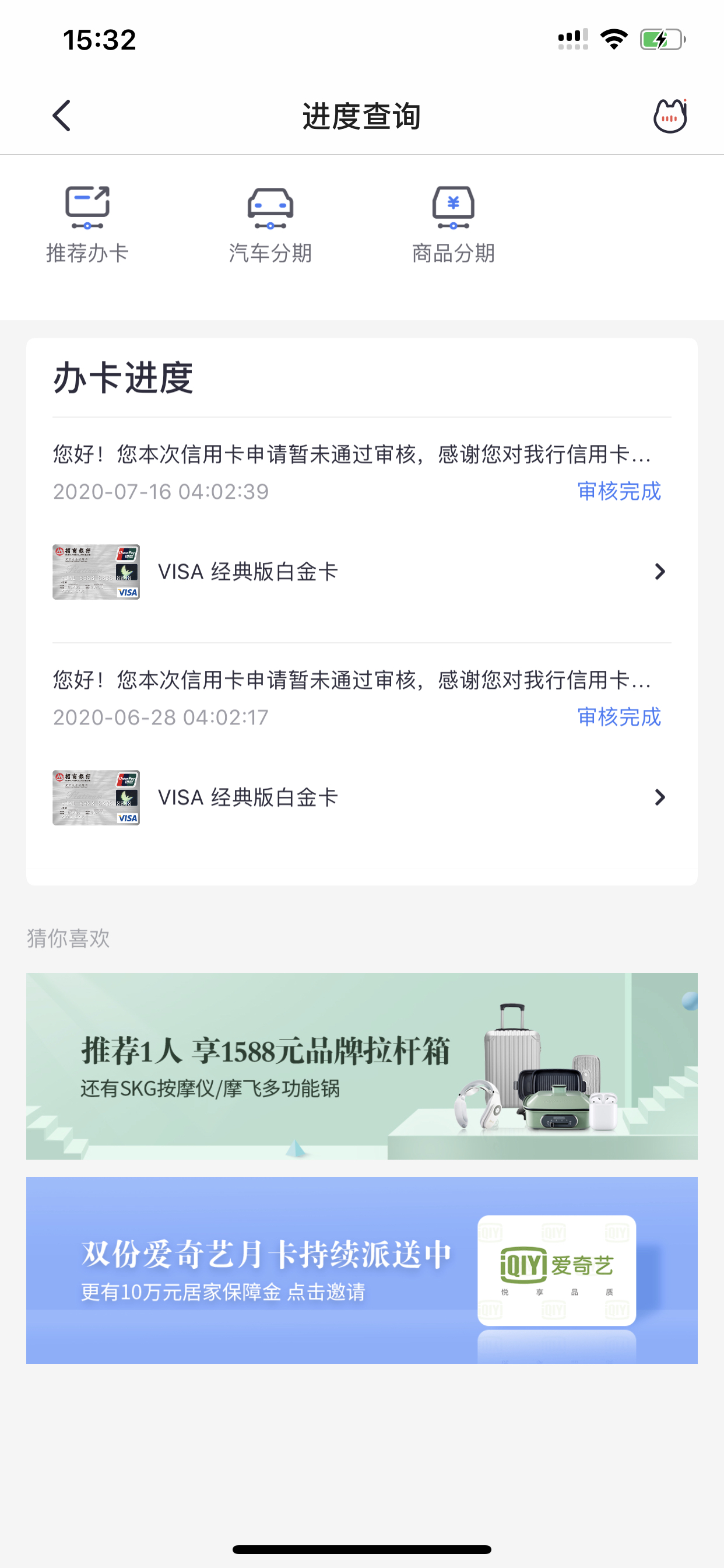Open the 双份爱奇艺月卡持续派送中 banner
The height and width of the screenshot is (1568, 724).
pyautogui.click(x=361, y=1270)
